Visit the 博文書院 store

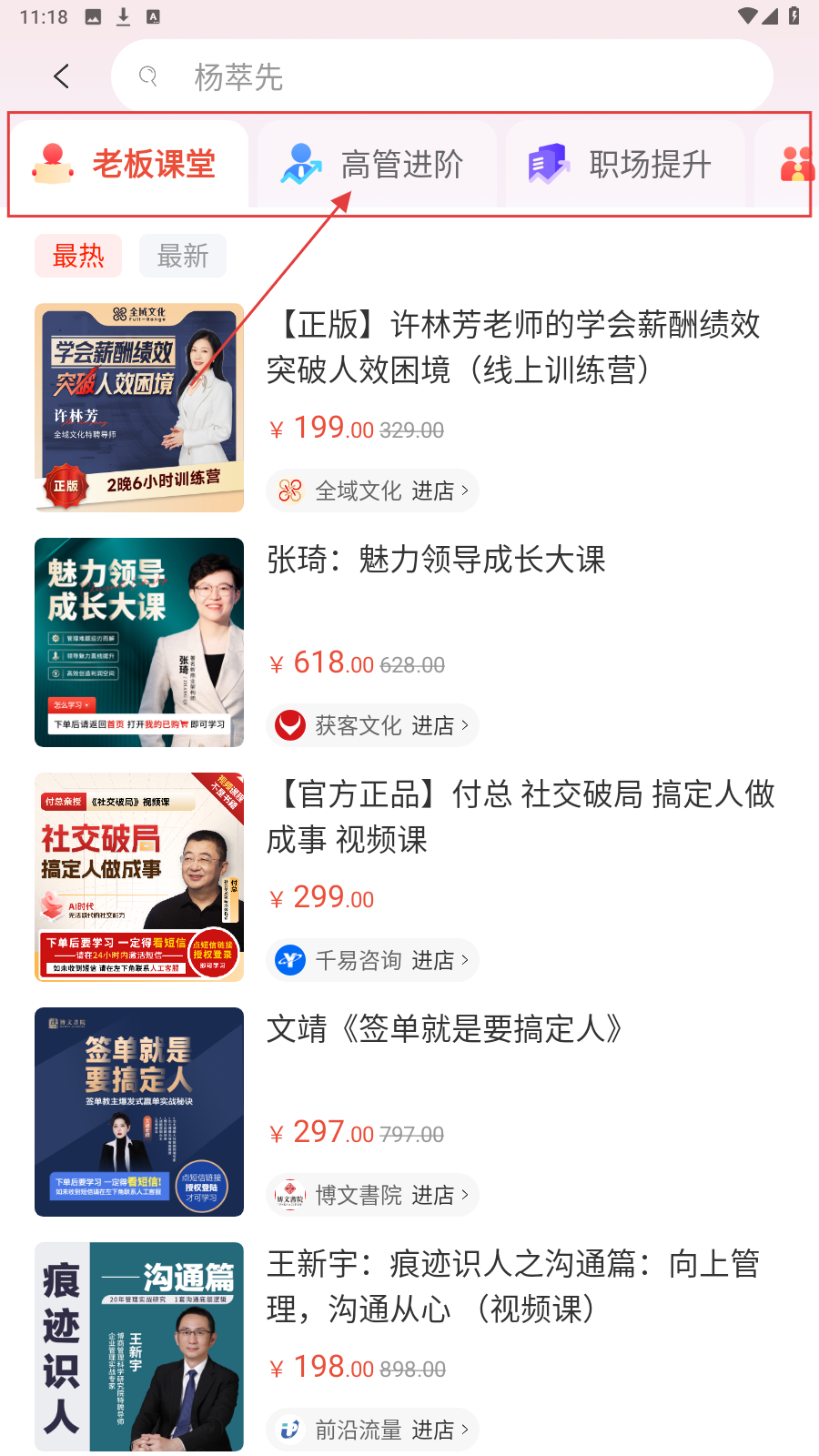[x=373, y=1196]
